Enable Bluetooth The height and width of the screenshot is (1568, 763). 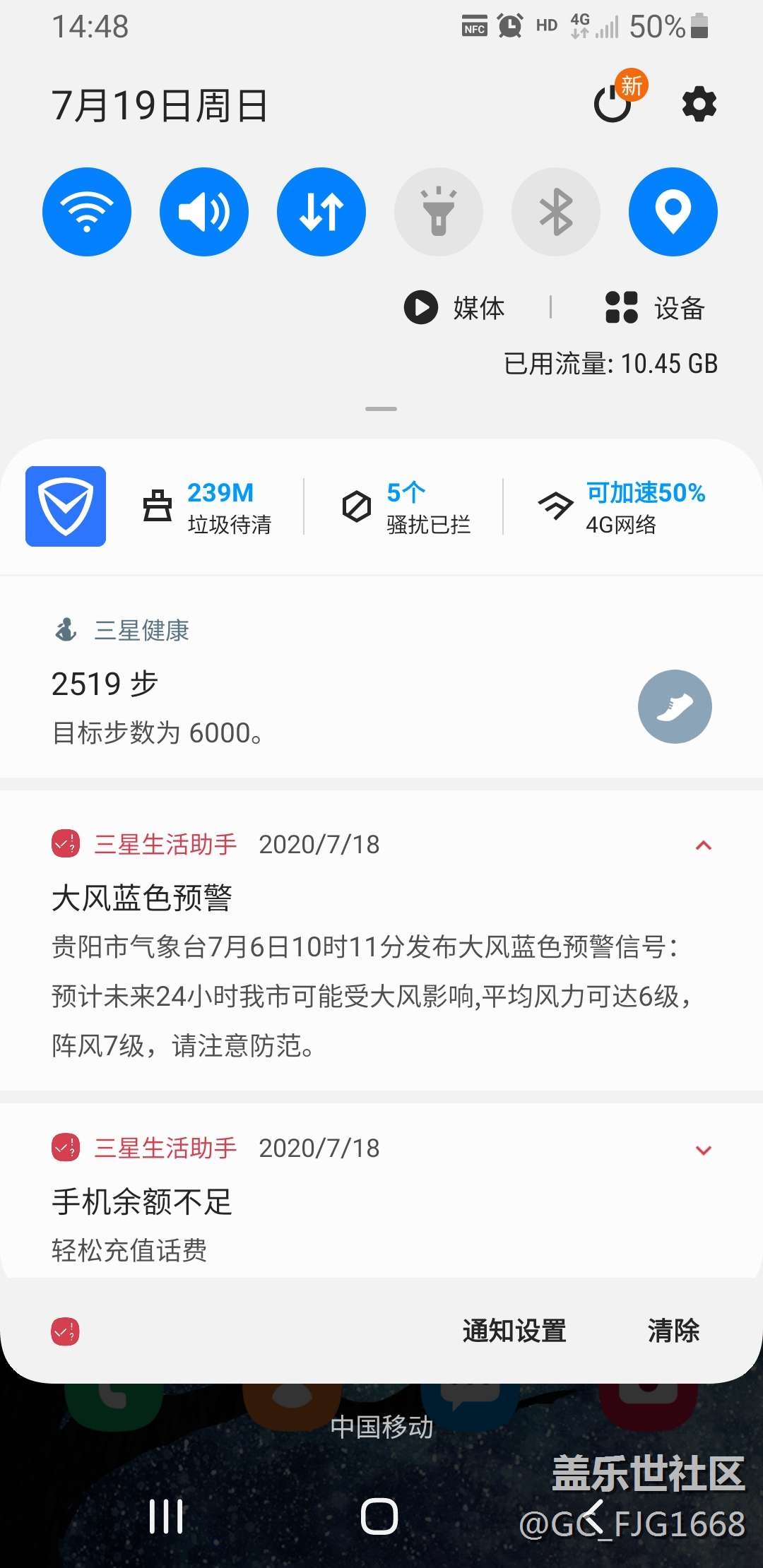click(556, 212)
